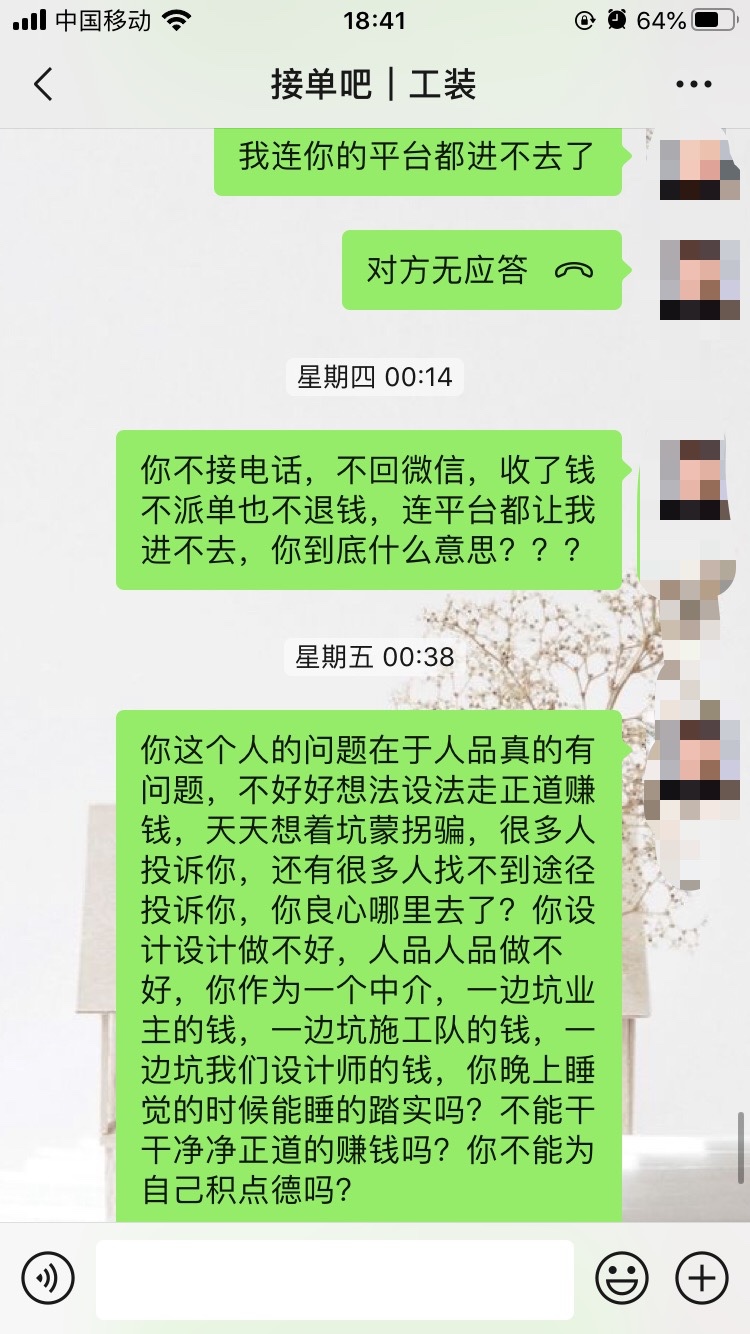Open the chat info overflow menu
The height and width of the screenshot is (1334, 750).
[693, 85]
